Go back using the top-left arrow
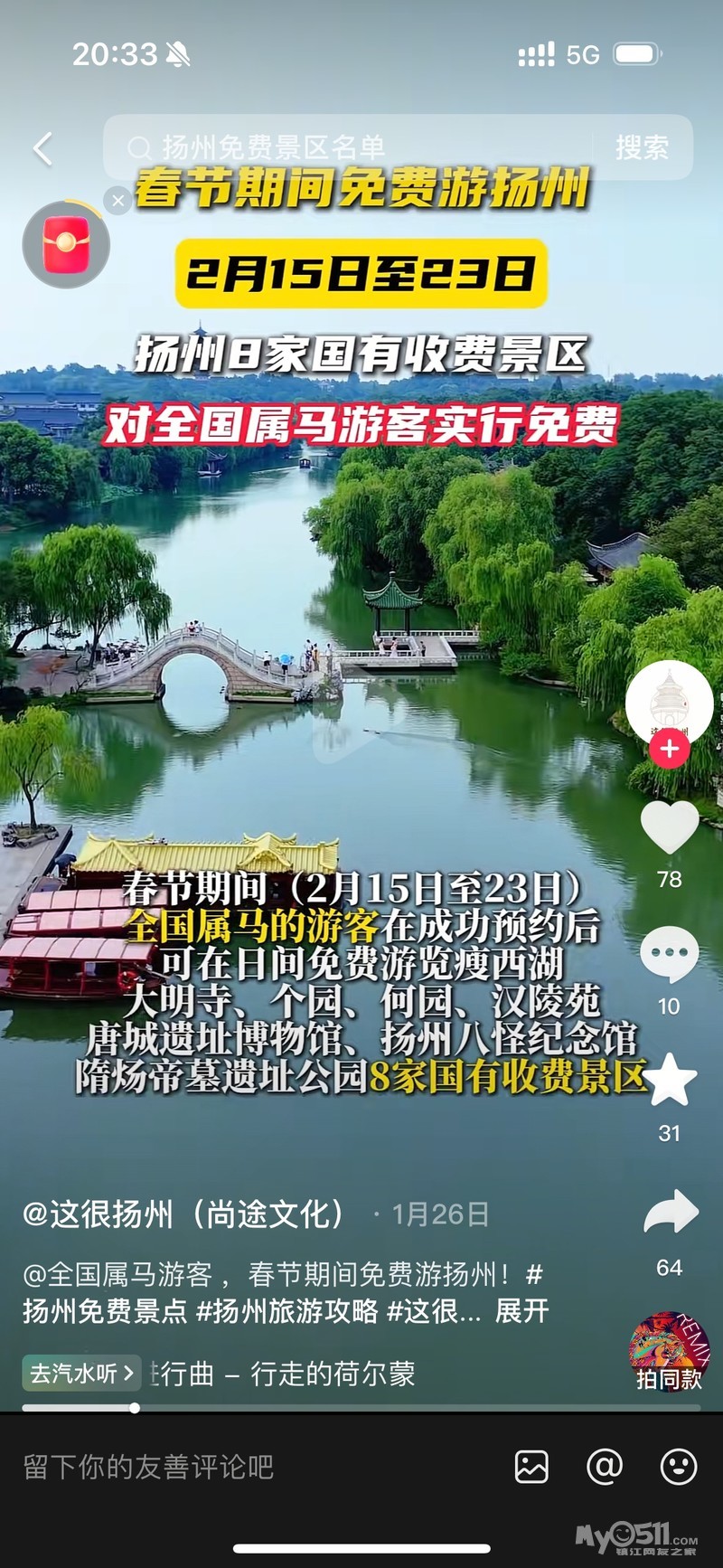Screen dimensions: 723x1568 click(x=42, y=148)
